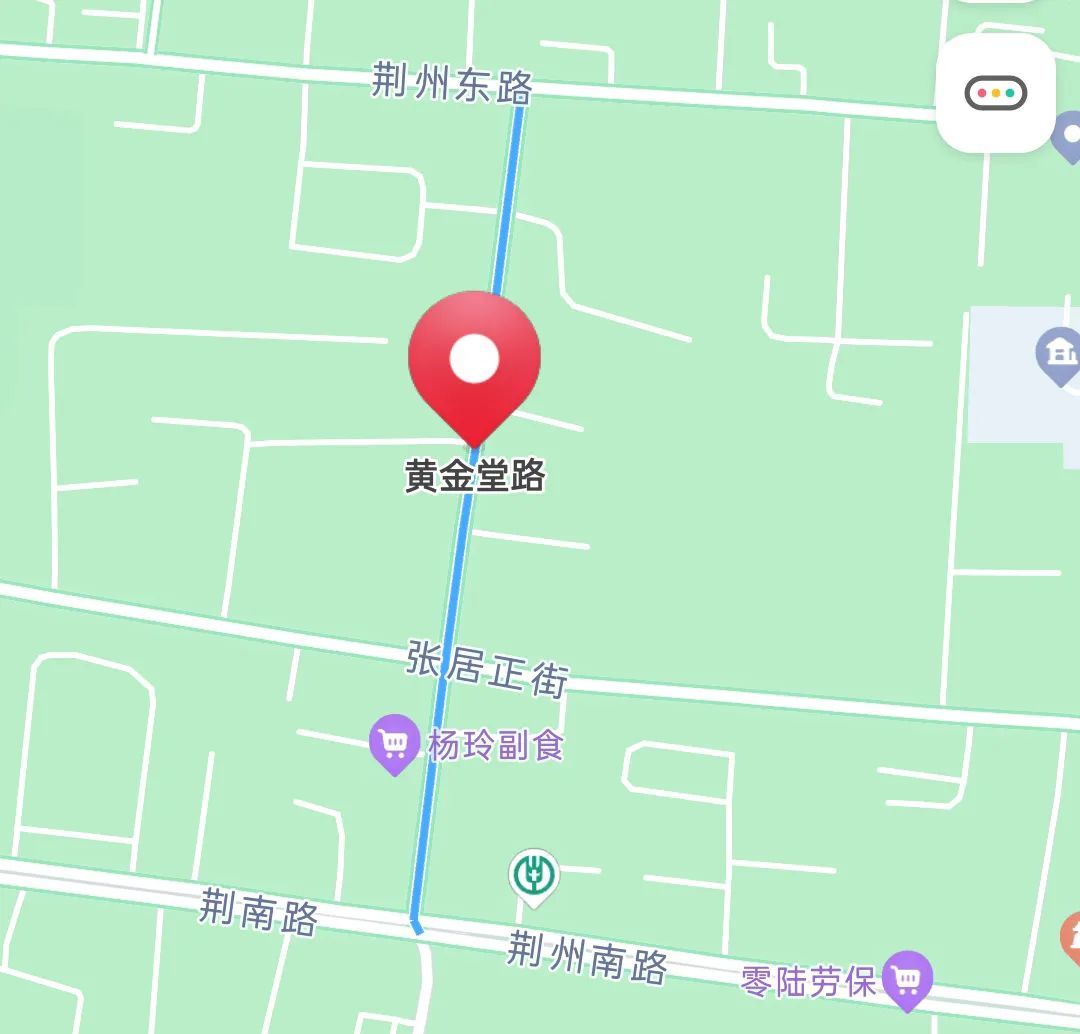Open the map layers button
This screenshot has height=1034, width=1080.
pos(995,93)
